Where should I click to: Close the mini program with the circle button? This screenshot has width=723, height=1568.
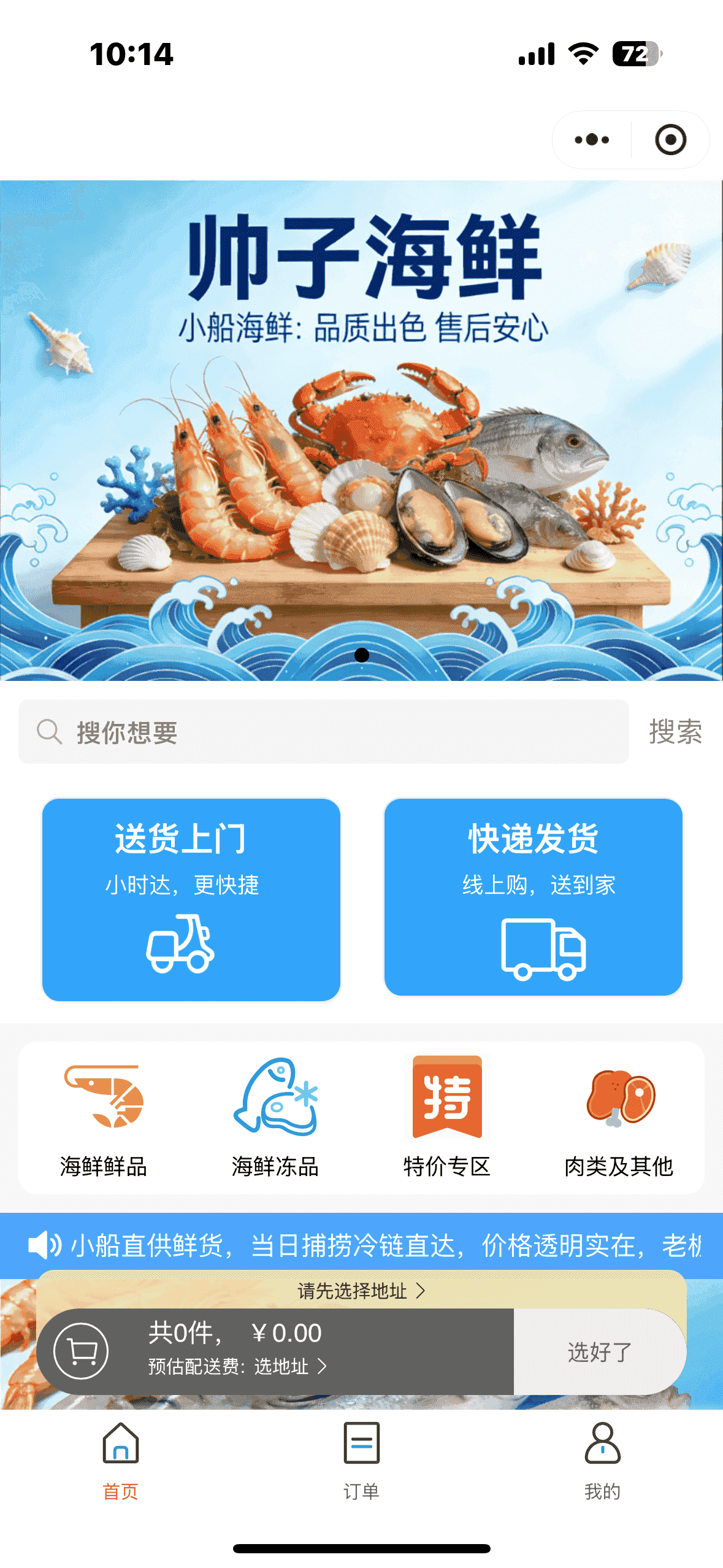670,140
